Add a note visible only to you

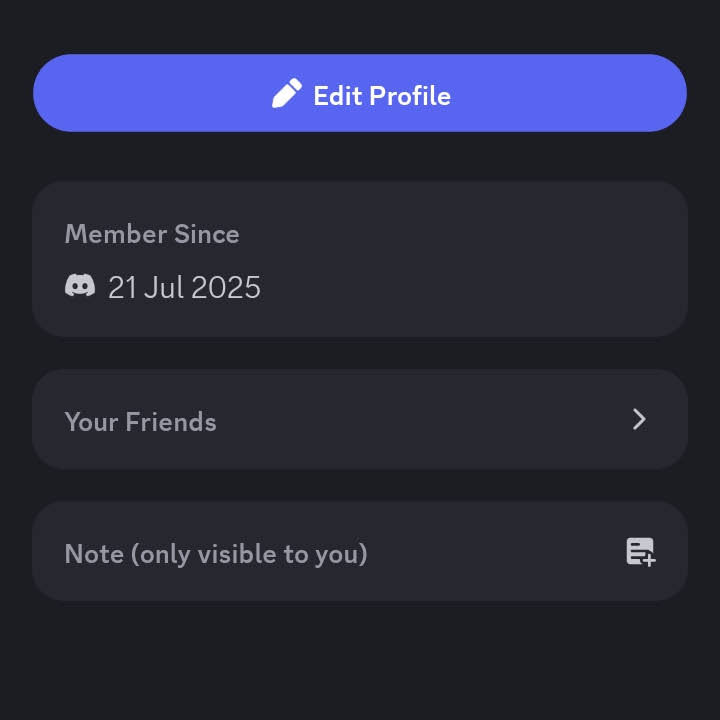pos(360,552)
